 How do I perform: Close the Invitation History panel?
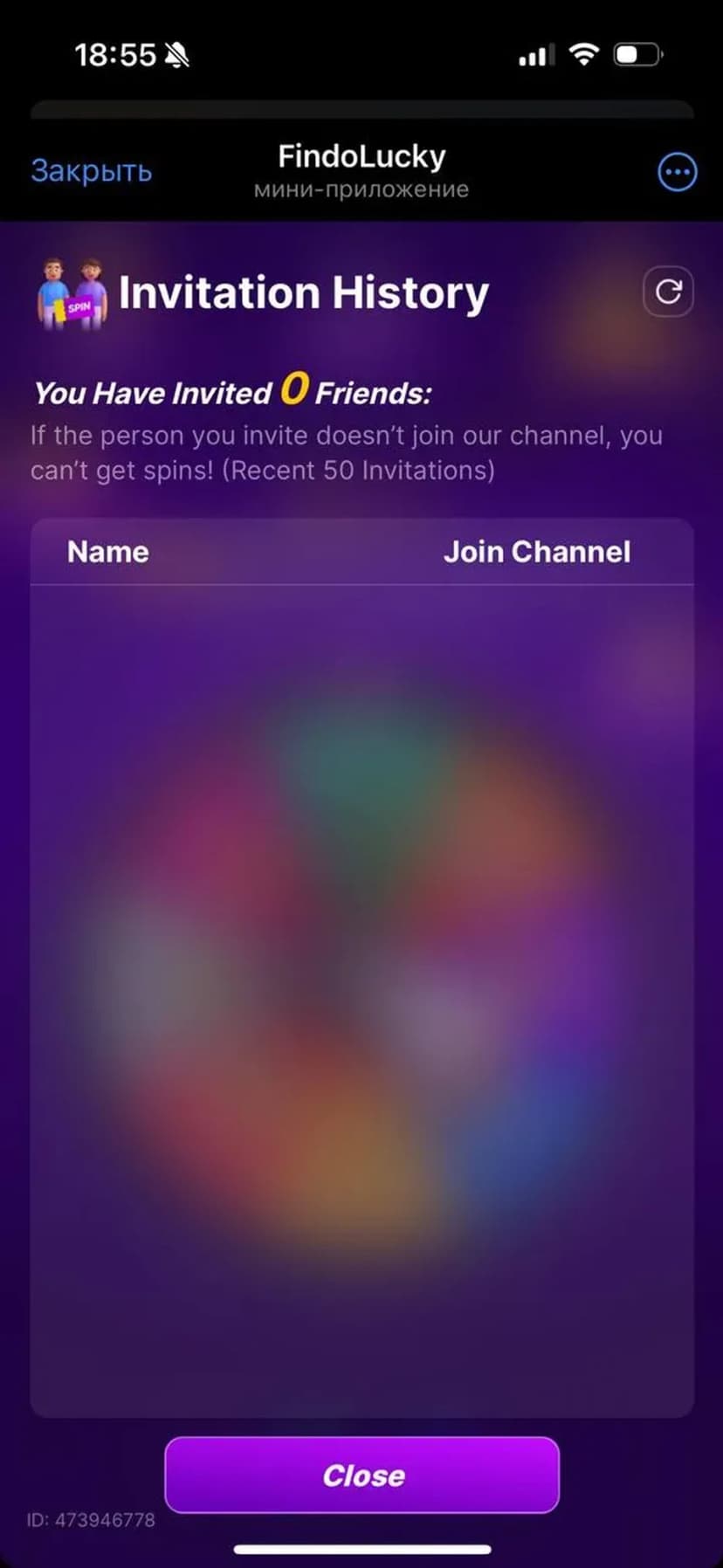pos(361,1475)
